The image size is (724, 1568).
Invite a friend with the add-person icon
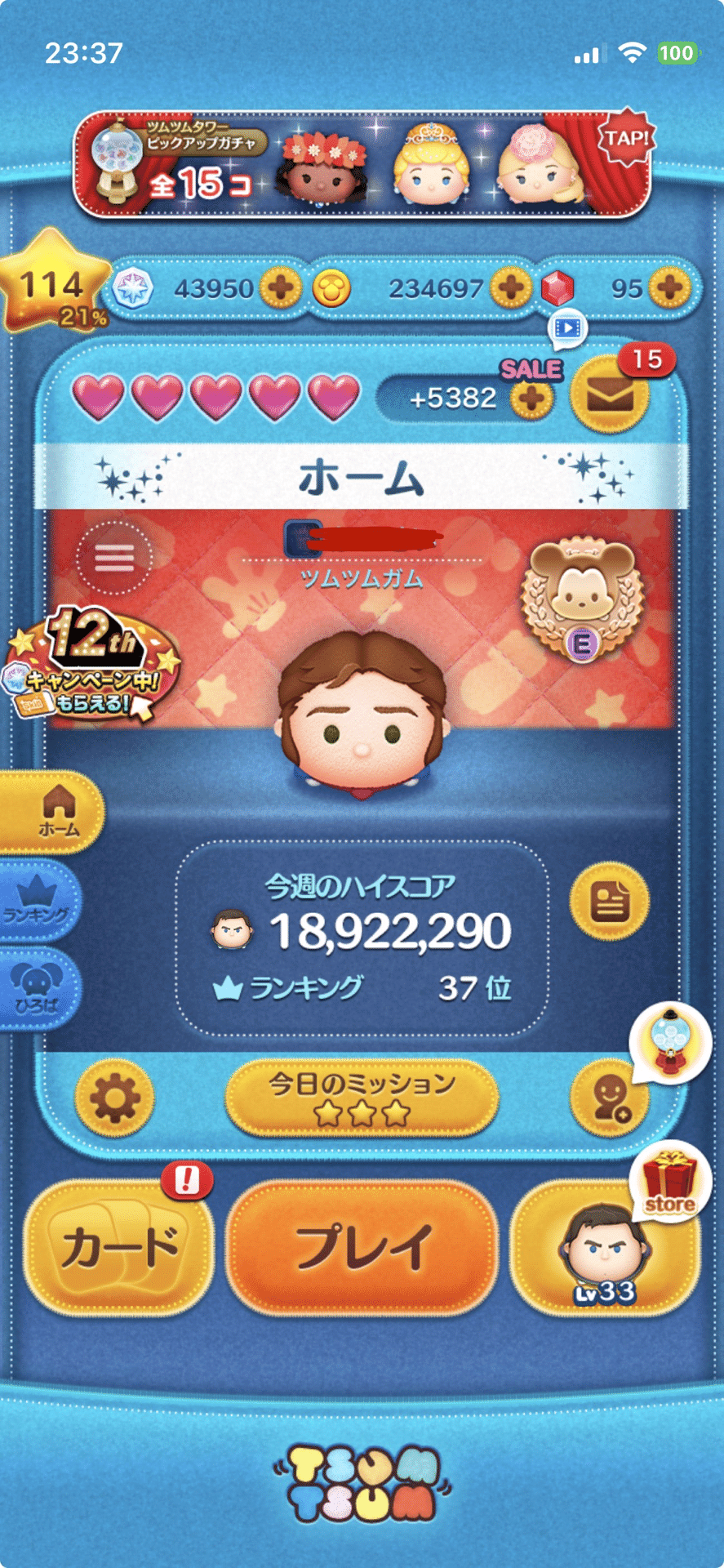609,1099
